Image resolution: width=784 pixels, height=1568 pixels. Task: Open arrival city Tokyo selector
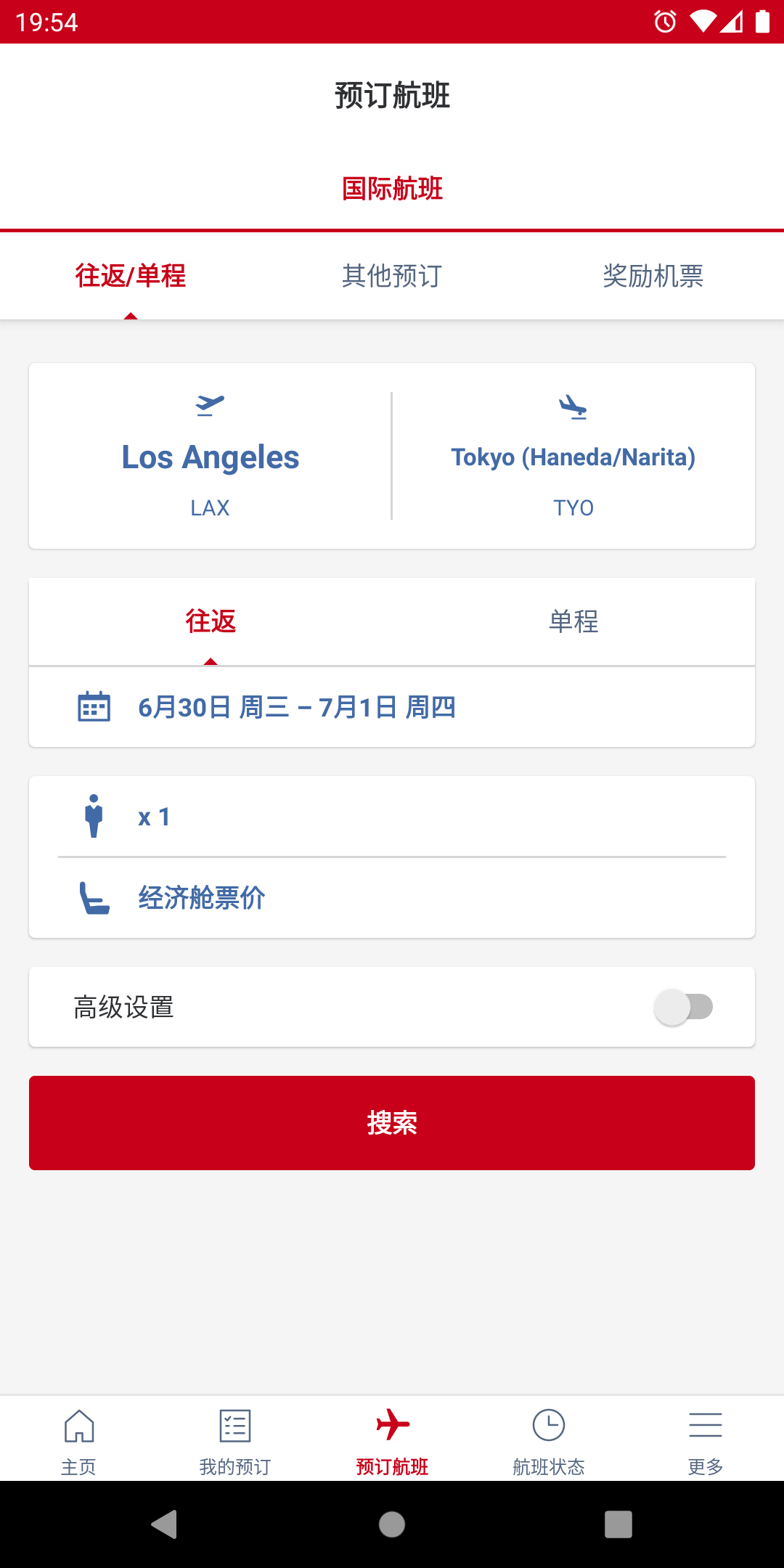point(573,457)
